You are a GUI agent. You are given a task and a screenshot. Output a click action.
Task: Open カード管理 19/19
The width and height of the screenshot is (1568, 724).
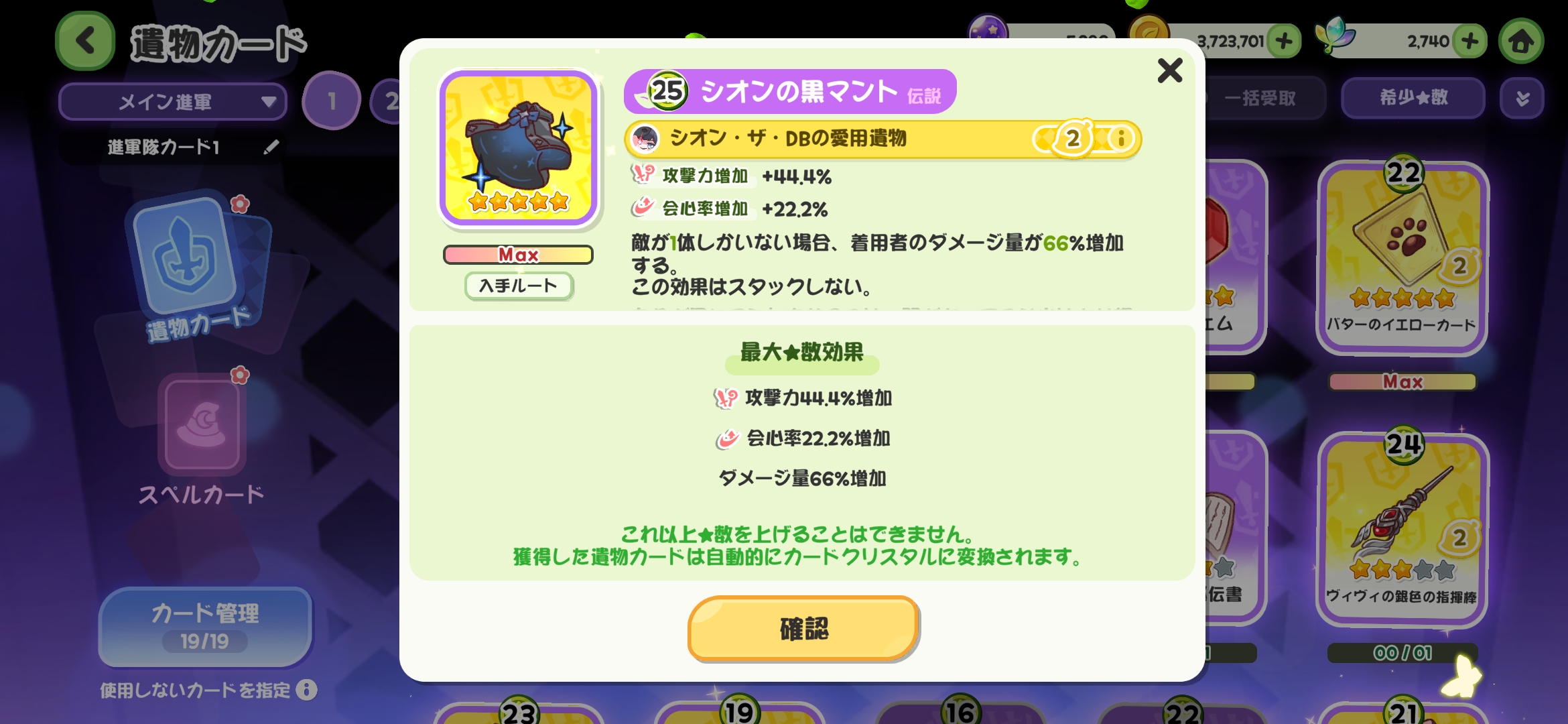tap(204, 626)
